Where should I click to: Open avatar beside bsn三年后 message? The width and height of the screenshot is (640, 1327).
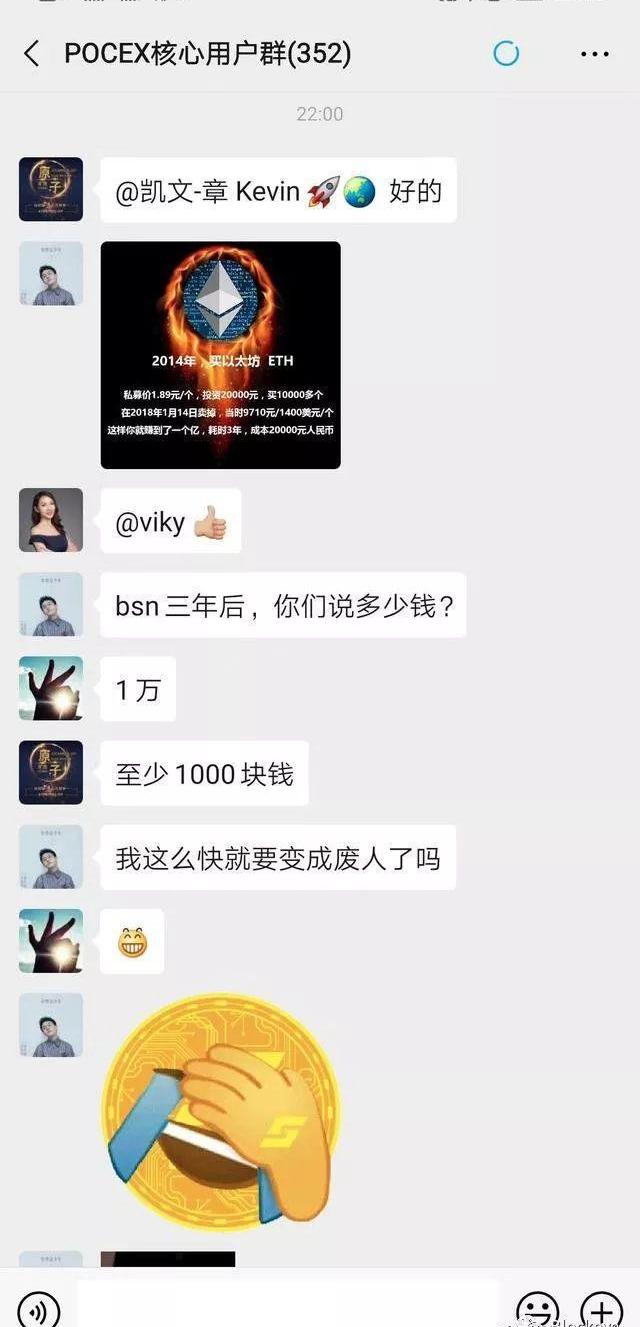coord(51,604)
